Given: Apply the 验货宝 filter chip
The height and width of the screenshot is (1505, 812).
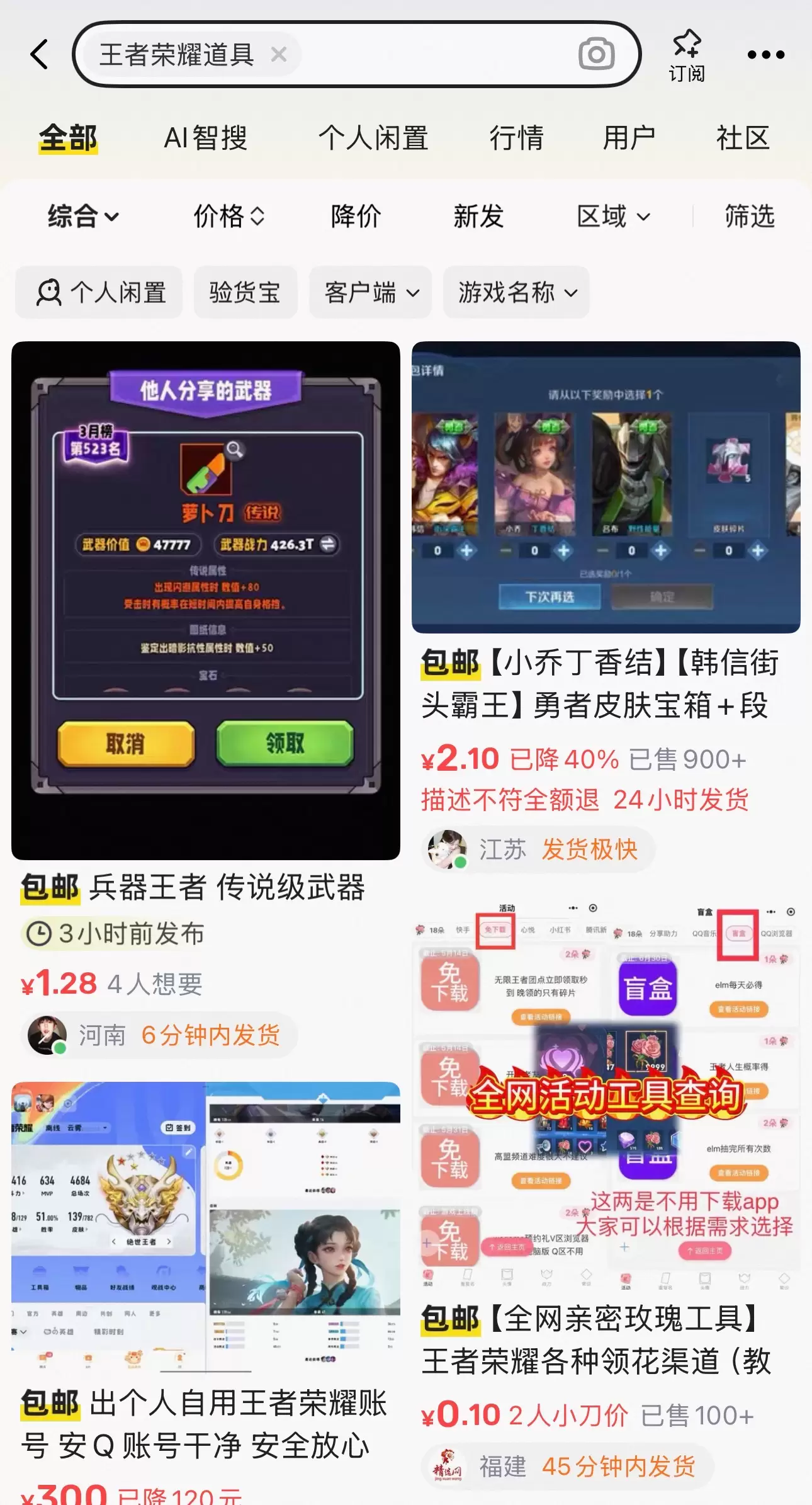Looking at the screenshot, I should (245, 293).
